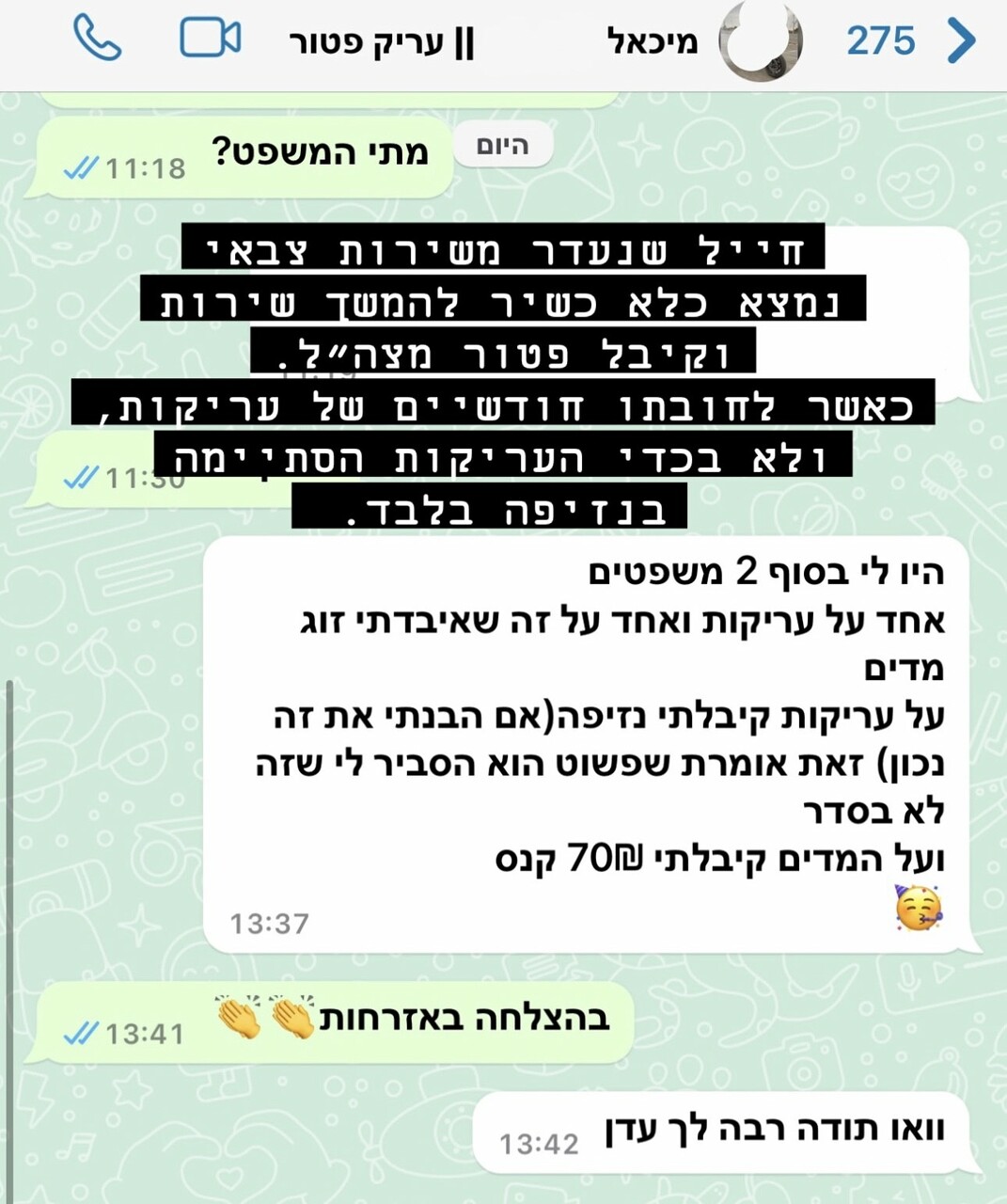Start a voice call with מיכאל
1007x1204 pixels.
tap(97, 40)
